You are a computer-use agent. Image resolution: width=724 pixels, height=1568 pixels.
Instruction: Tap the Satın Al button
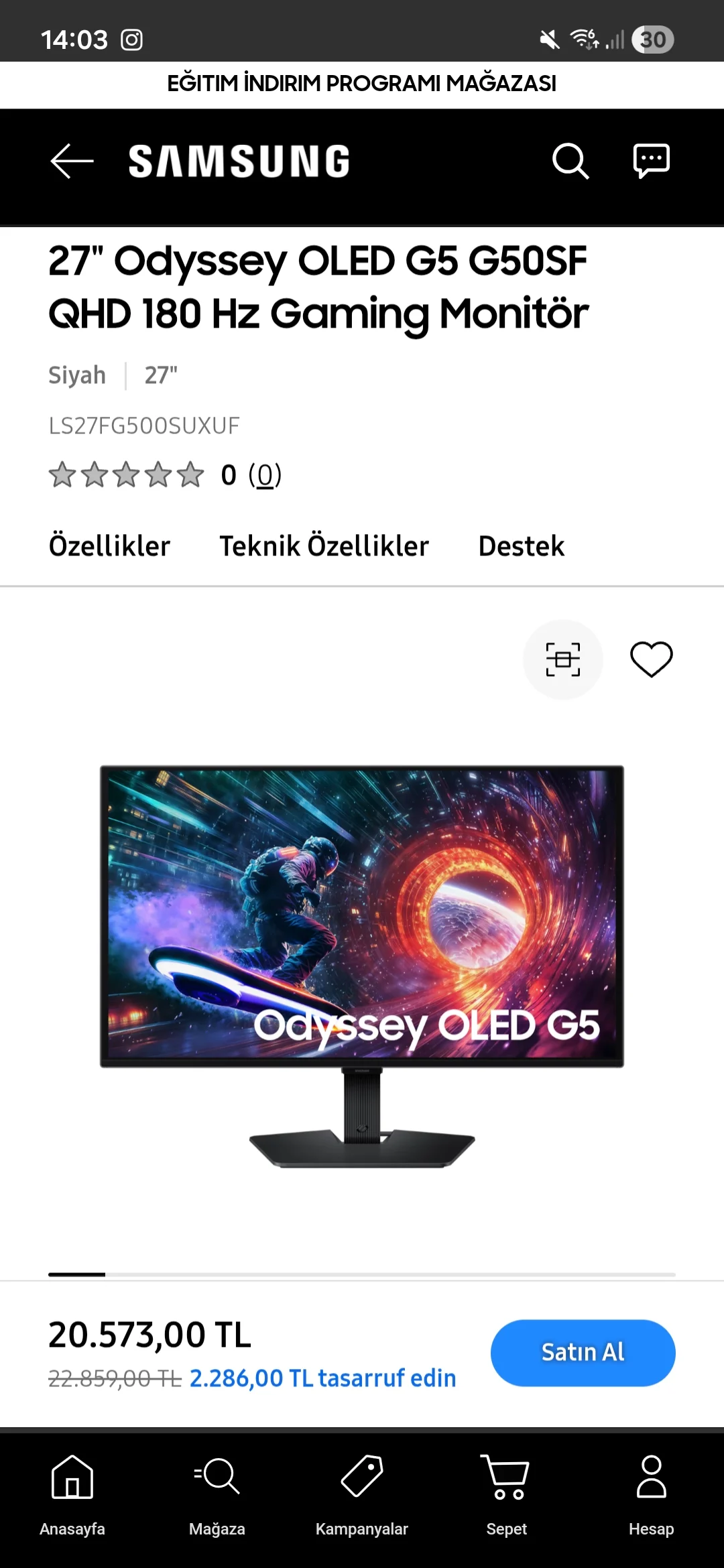coord(583,1352)
